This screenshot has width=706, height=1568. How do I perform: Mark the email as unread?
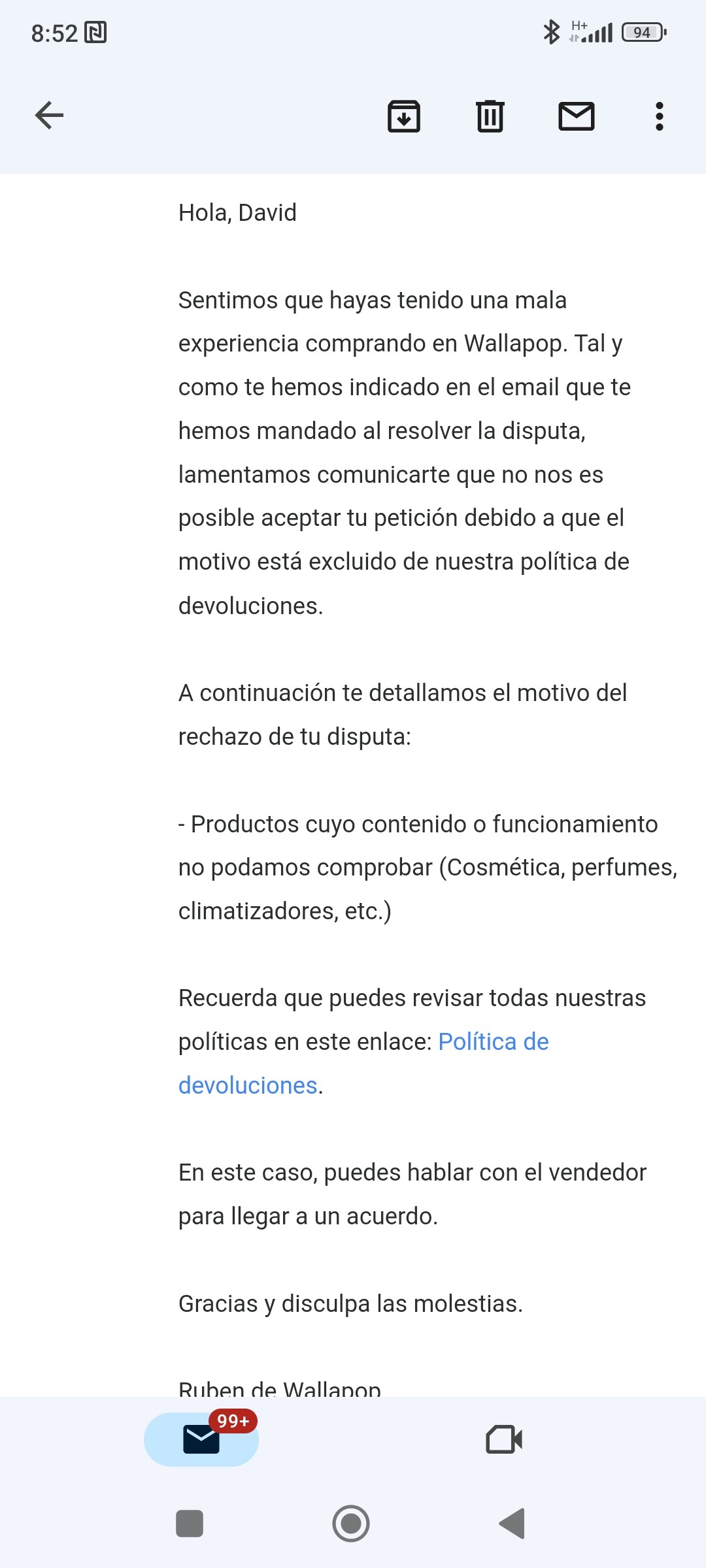(x=576, y=116)
